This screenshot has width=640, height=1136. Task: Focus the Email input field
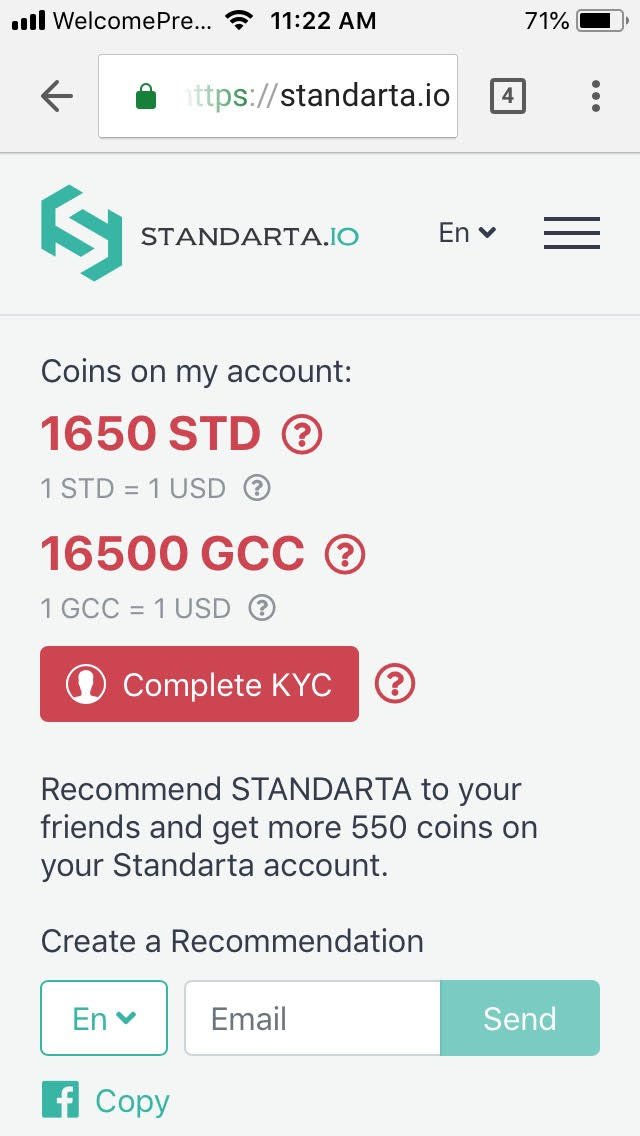[312, 1018]
